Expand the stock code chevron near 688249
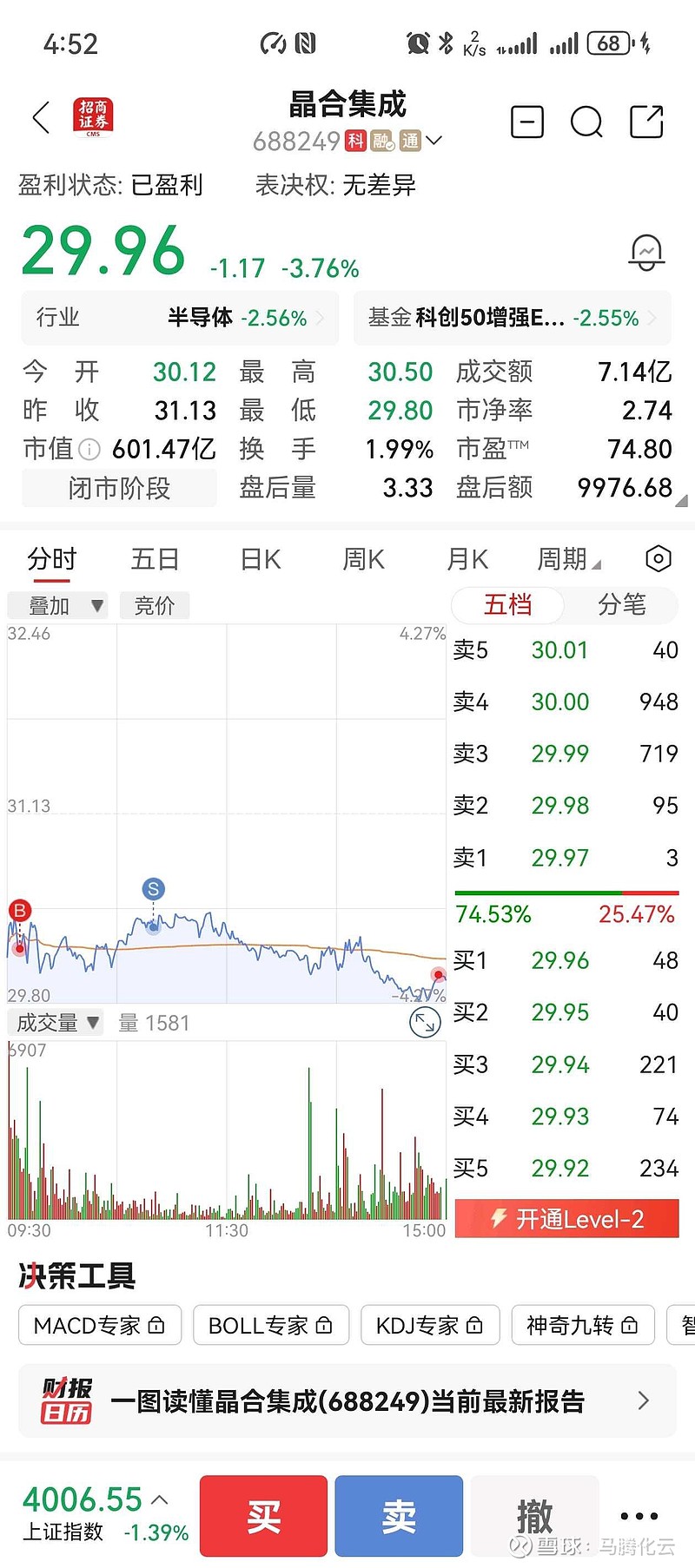 point(434,141)
